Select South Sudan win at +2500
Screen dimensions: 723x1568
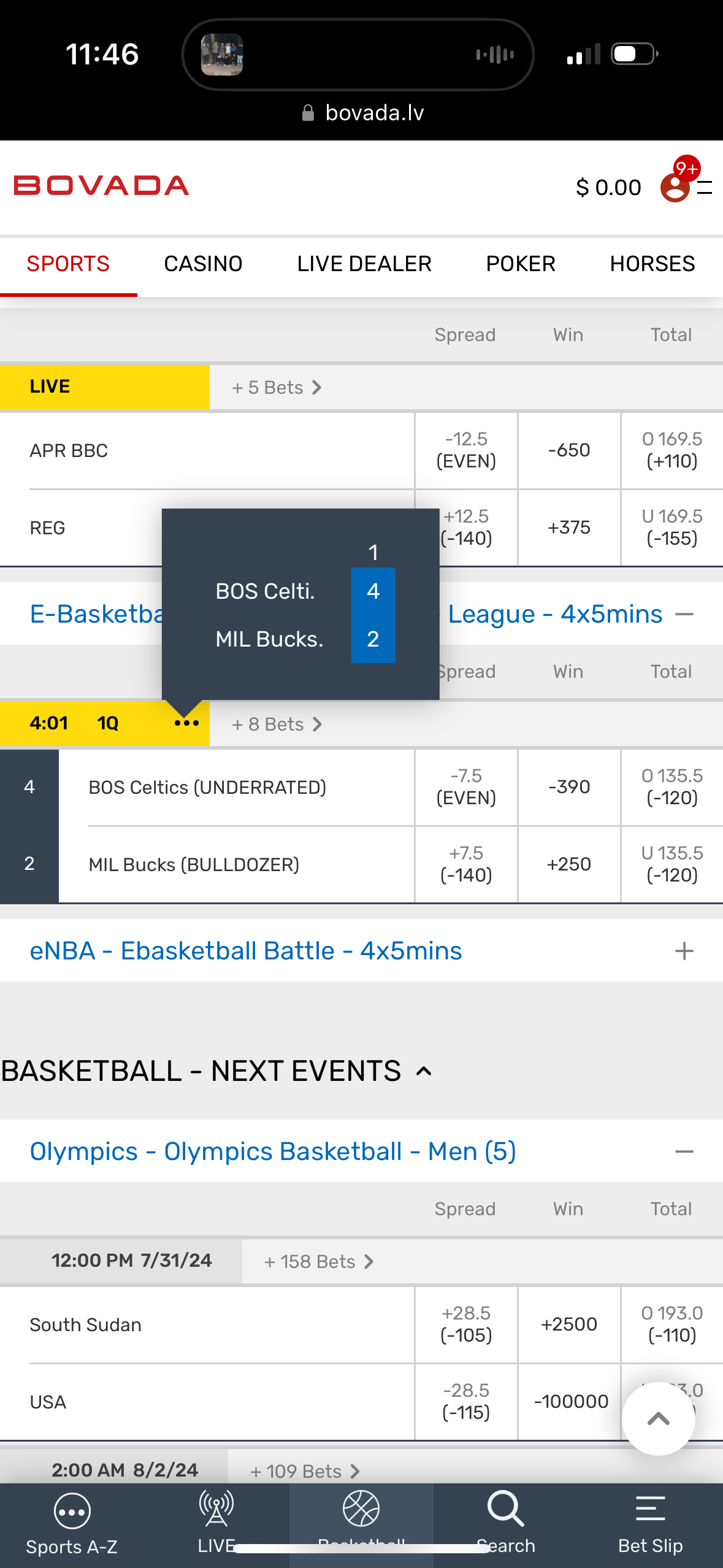[569, 1324]
